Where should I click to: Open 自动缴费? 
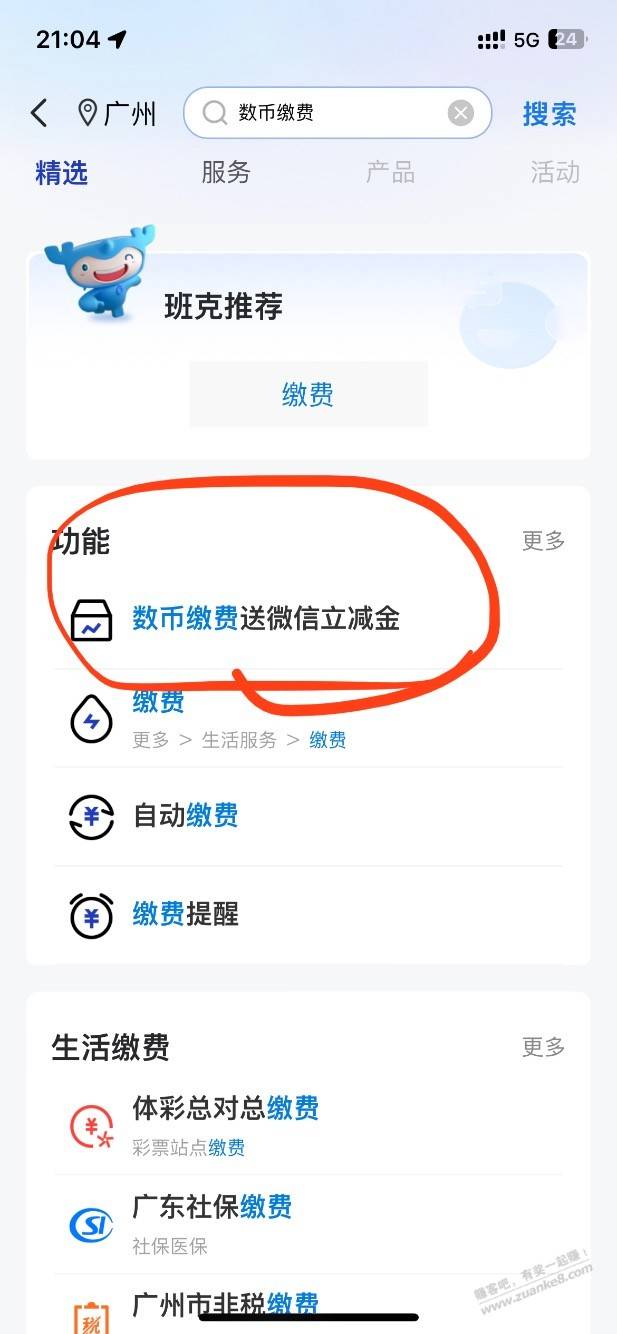pyautogui.click(x=308, y=816)
